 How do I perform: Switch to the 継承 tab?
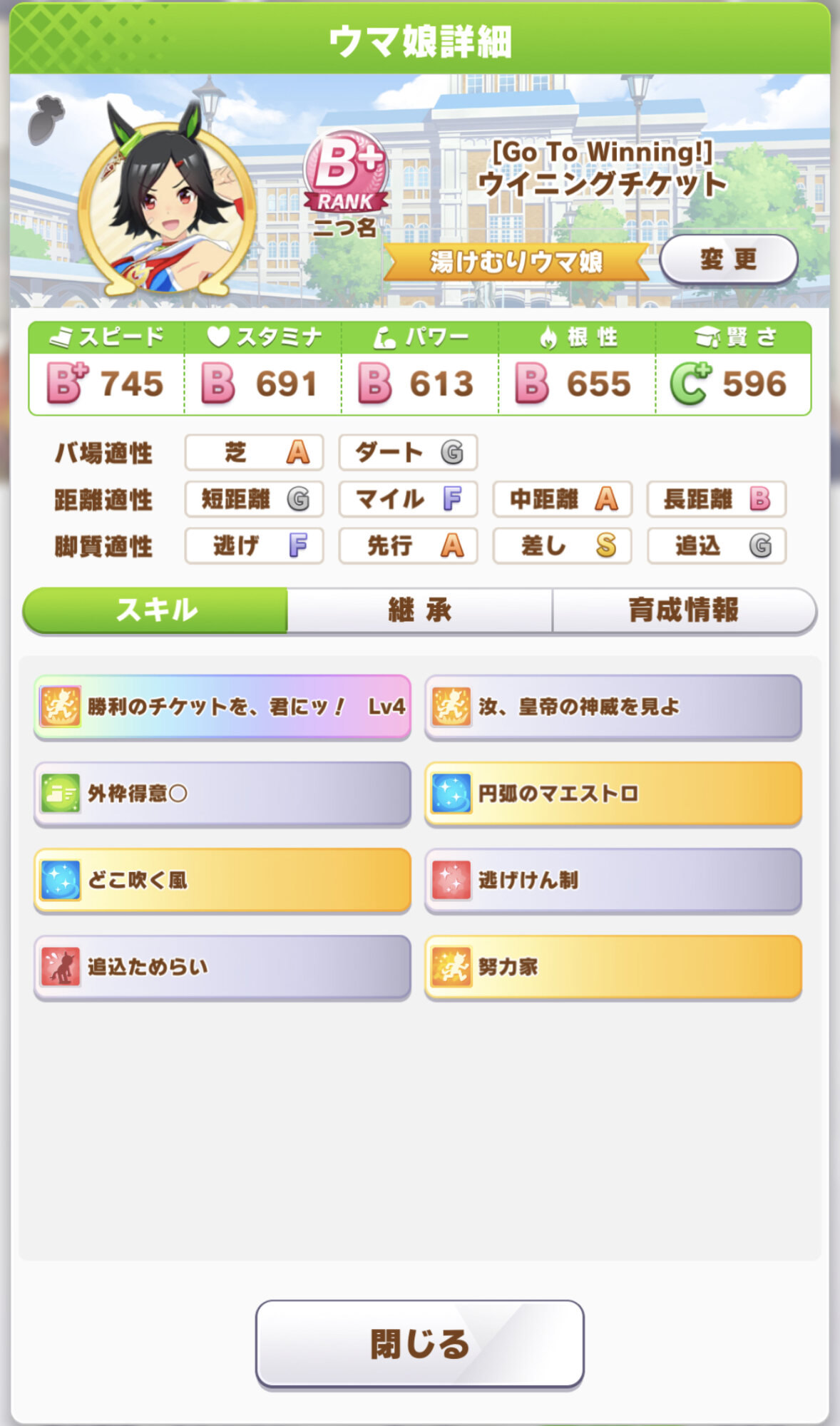419,610
